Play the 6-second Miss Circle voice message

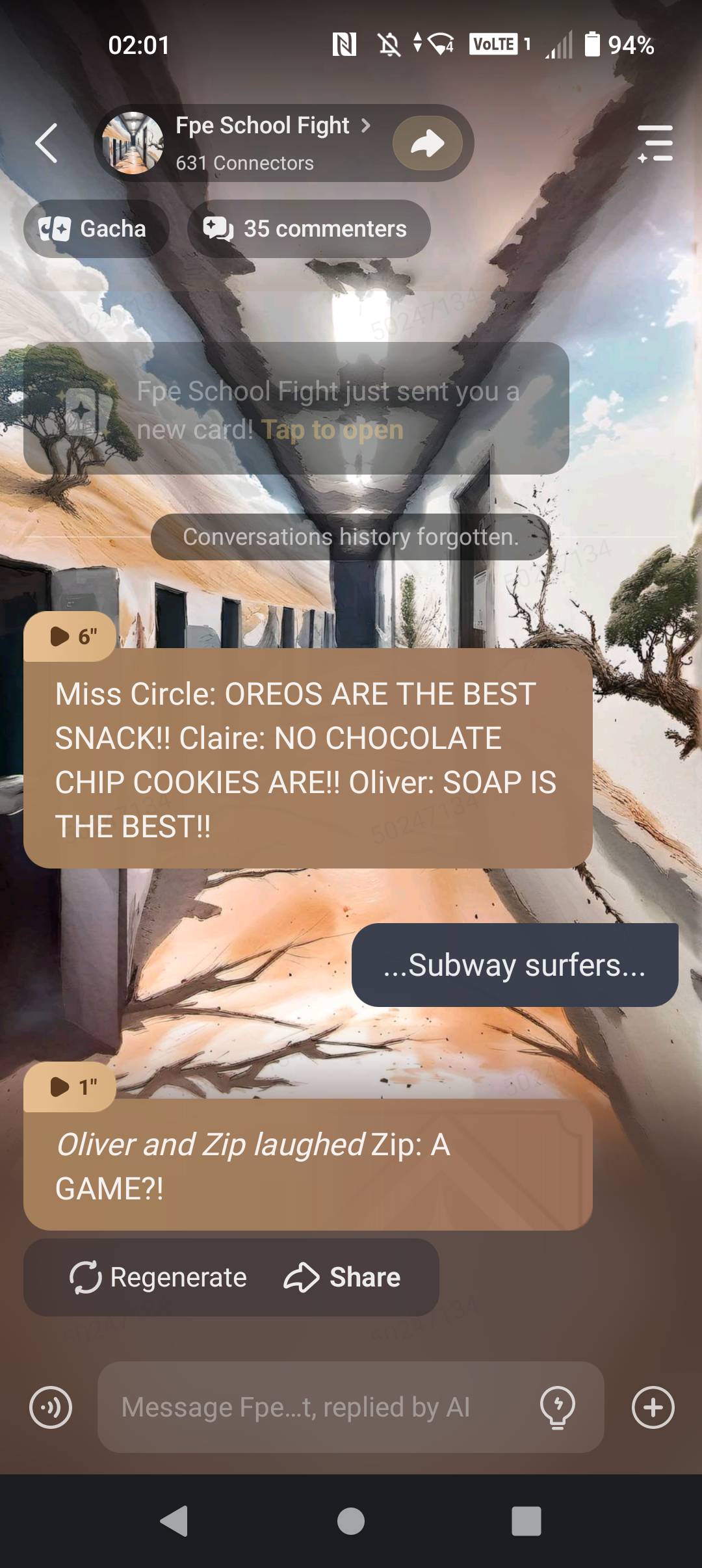point(70,636)
